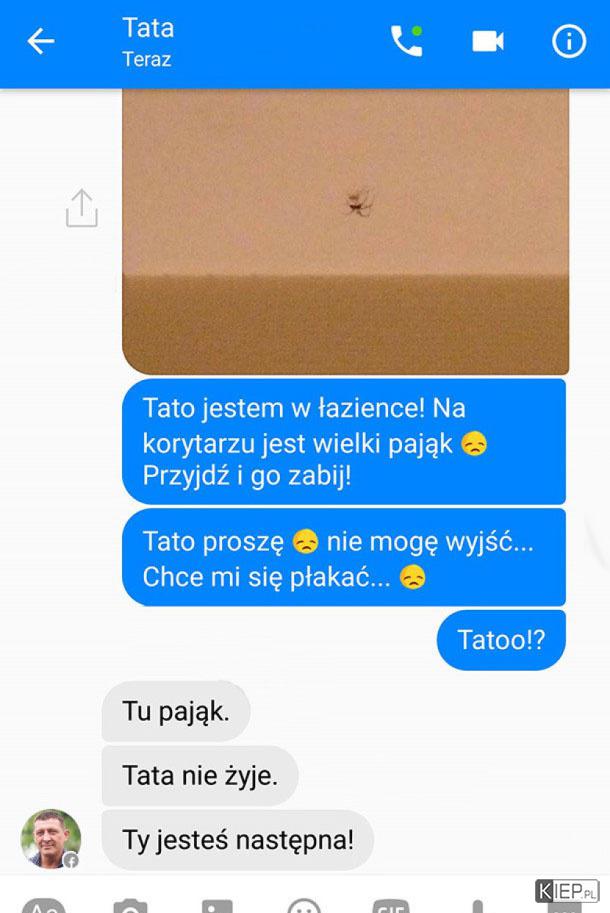Tap Tata's profile picture
The image size is (610, 913).
tap(51, 838)
